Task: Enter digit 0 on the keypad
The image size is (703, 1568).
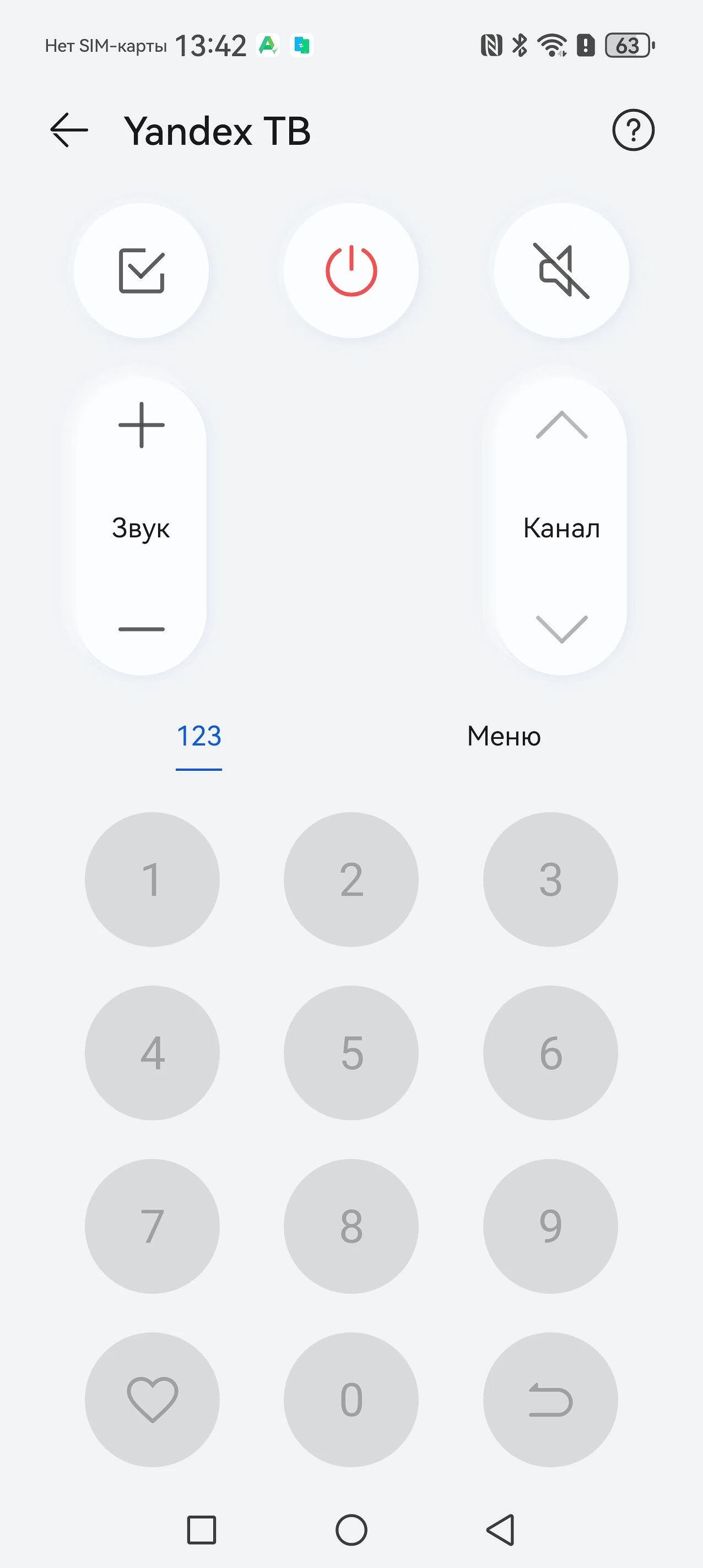Action: click(351, 1400)
